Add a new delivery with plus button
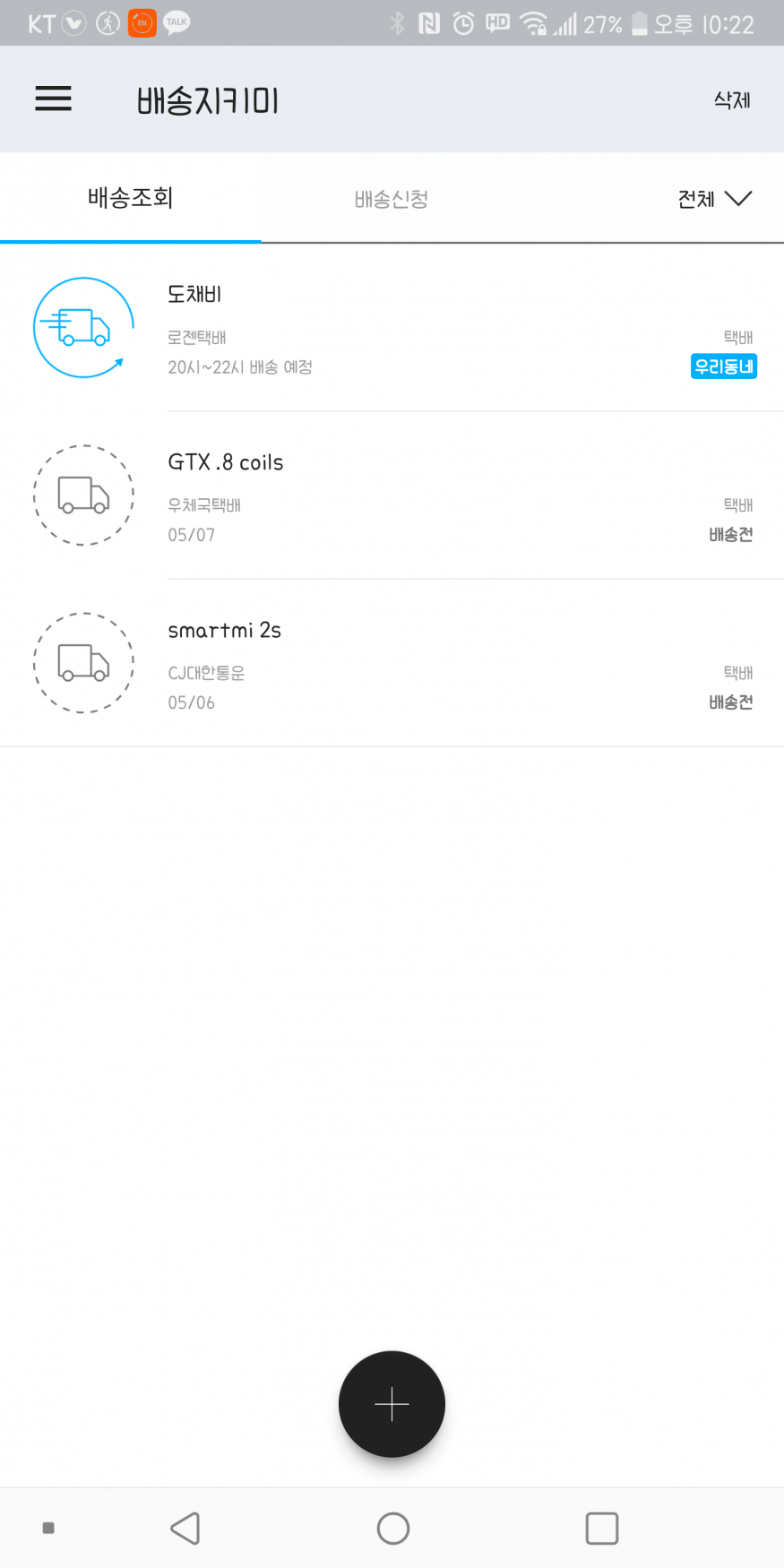 (x=392, y=1403)
